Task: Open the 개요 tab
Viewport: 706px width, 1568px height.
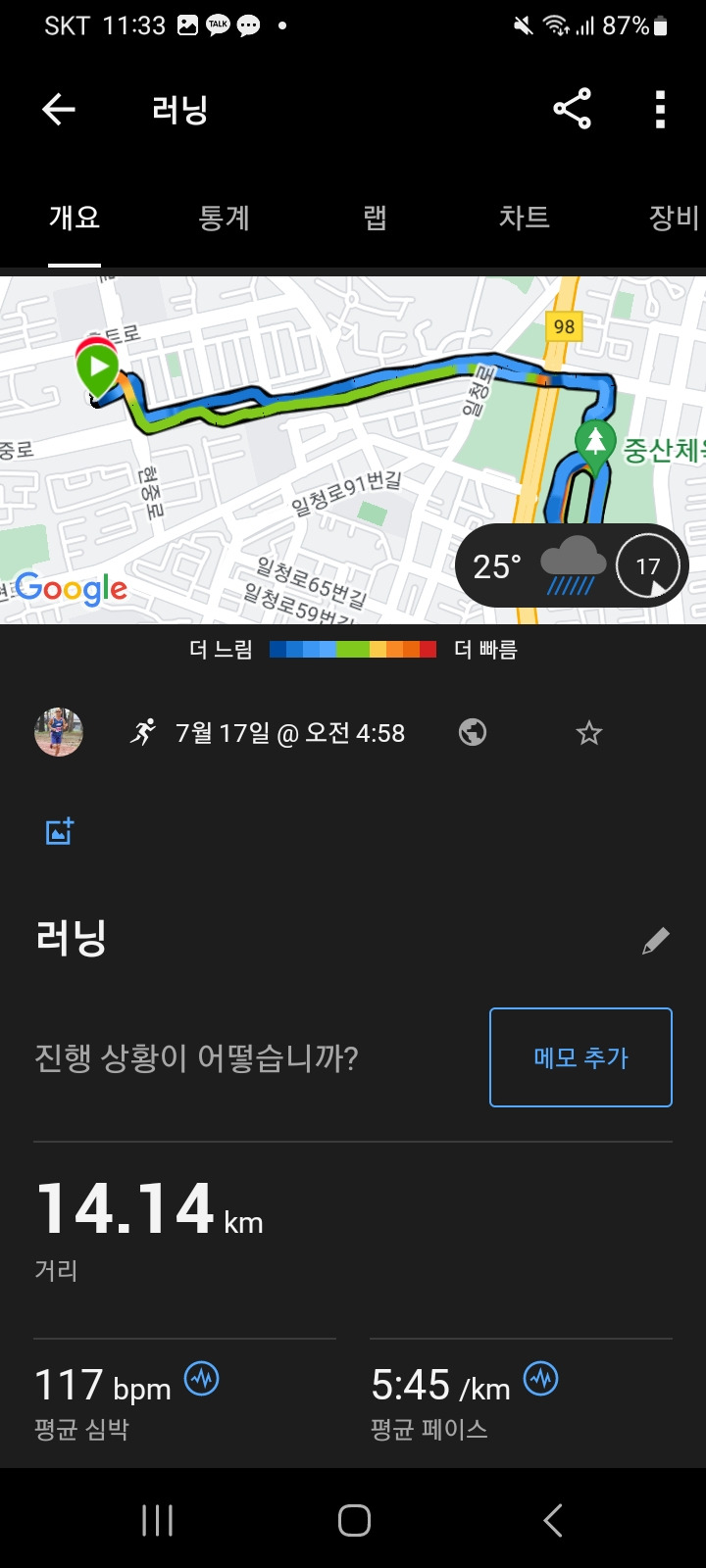Action: [75, 218]
